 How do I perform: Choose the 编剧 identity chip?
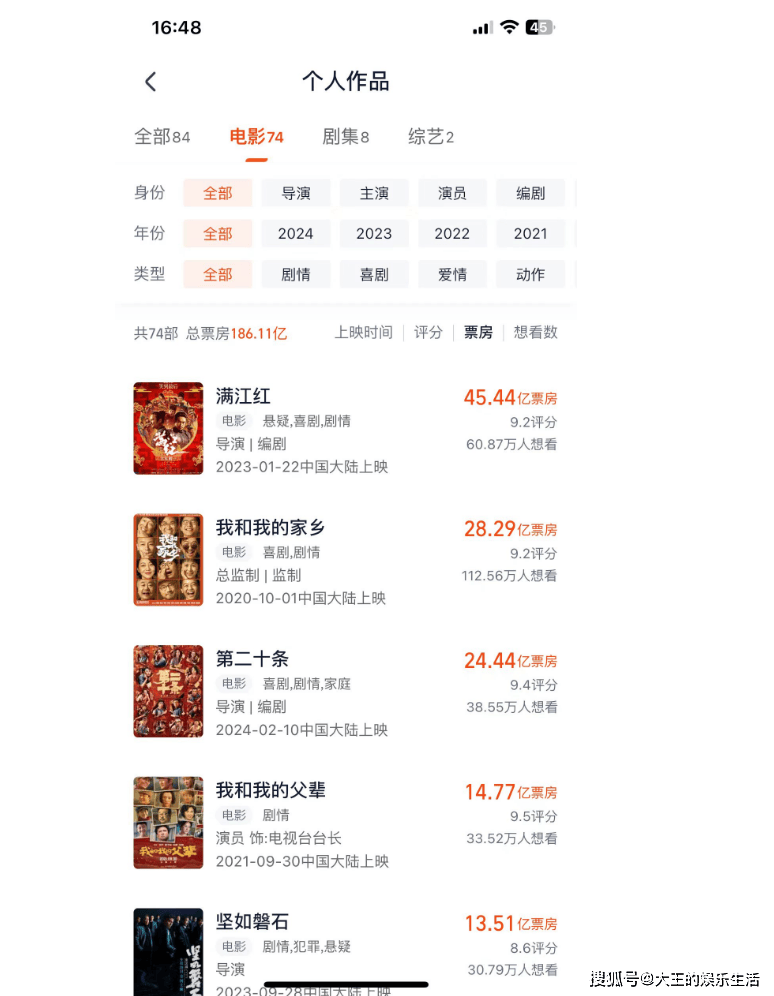click(x=530, y=193)
